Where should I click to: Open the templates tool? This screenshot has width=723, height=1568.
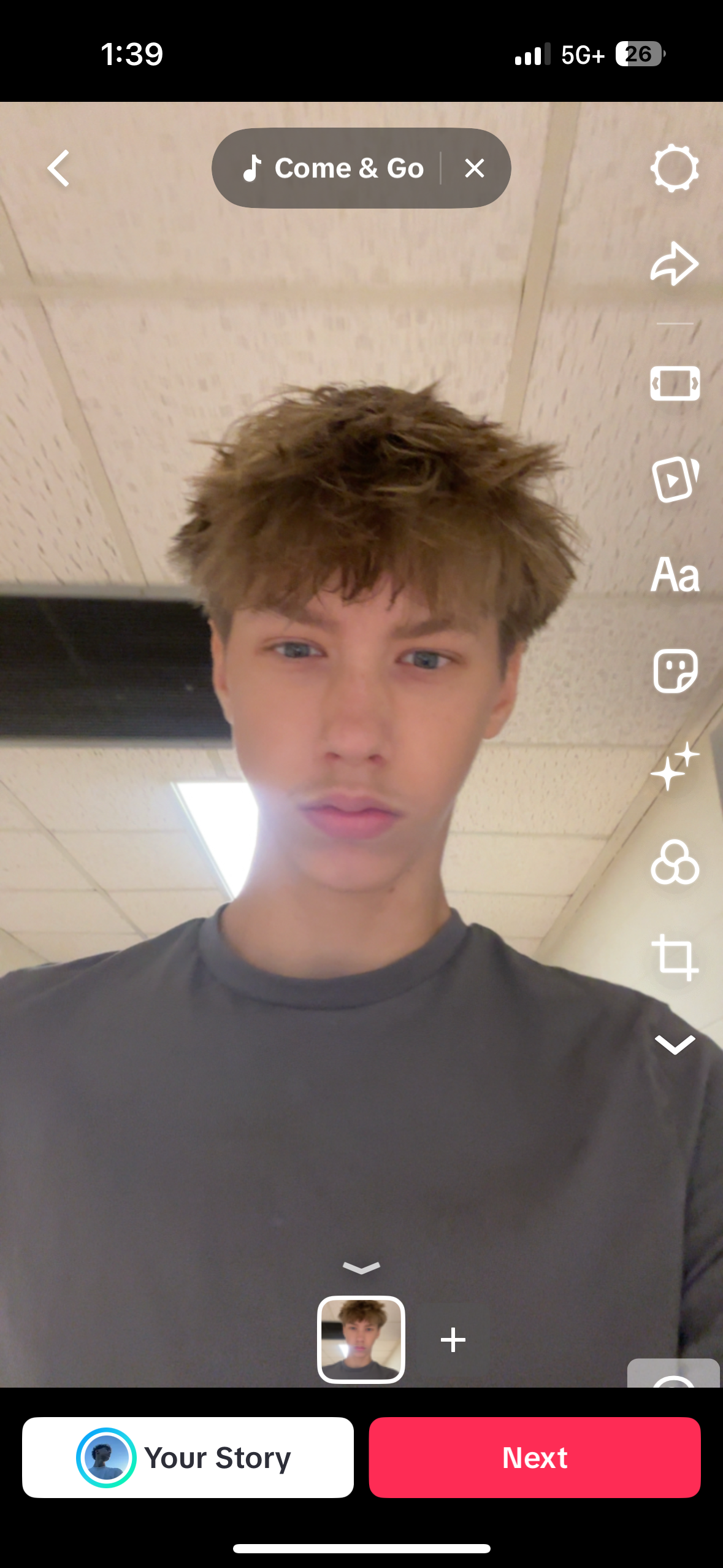click(675, 479)
